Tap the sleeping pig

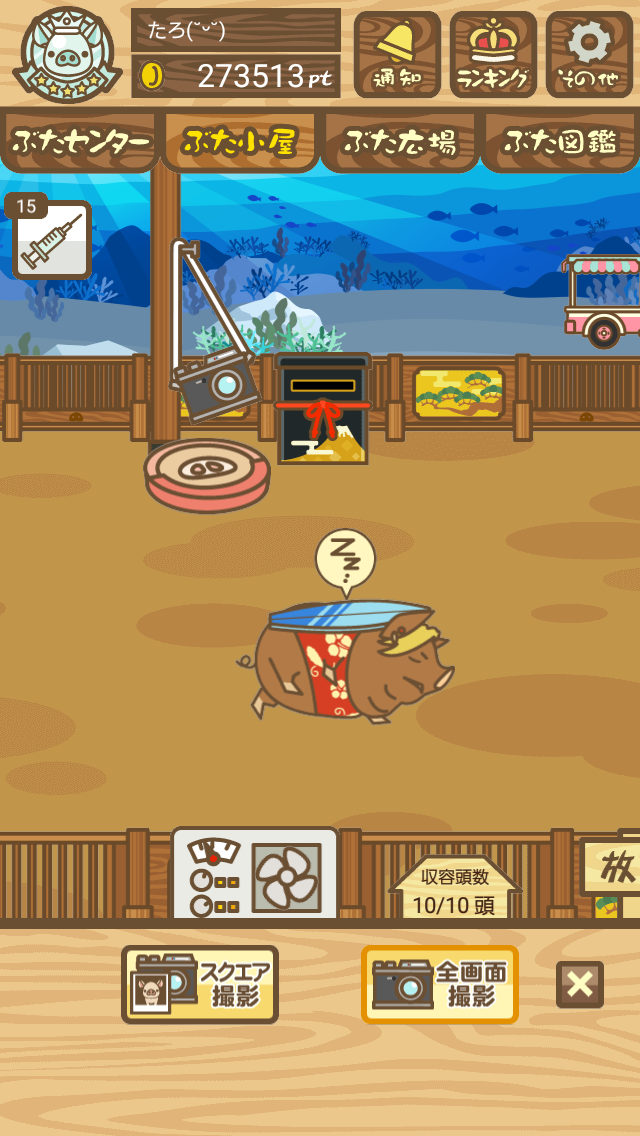pyautogui.click(x=345, y=660)
